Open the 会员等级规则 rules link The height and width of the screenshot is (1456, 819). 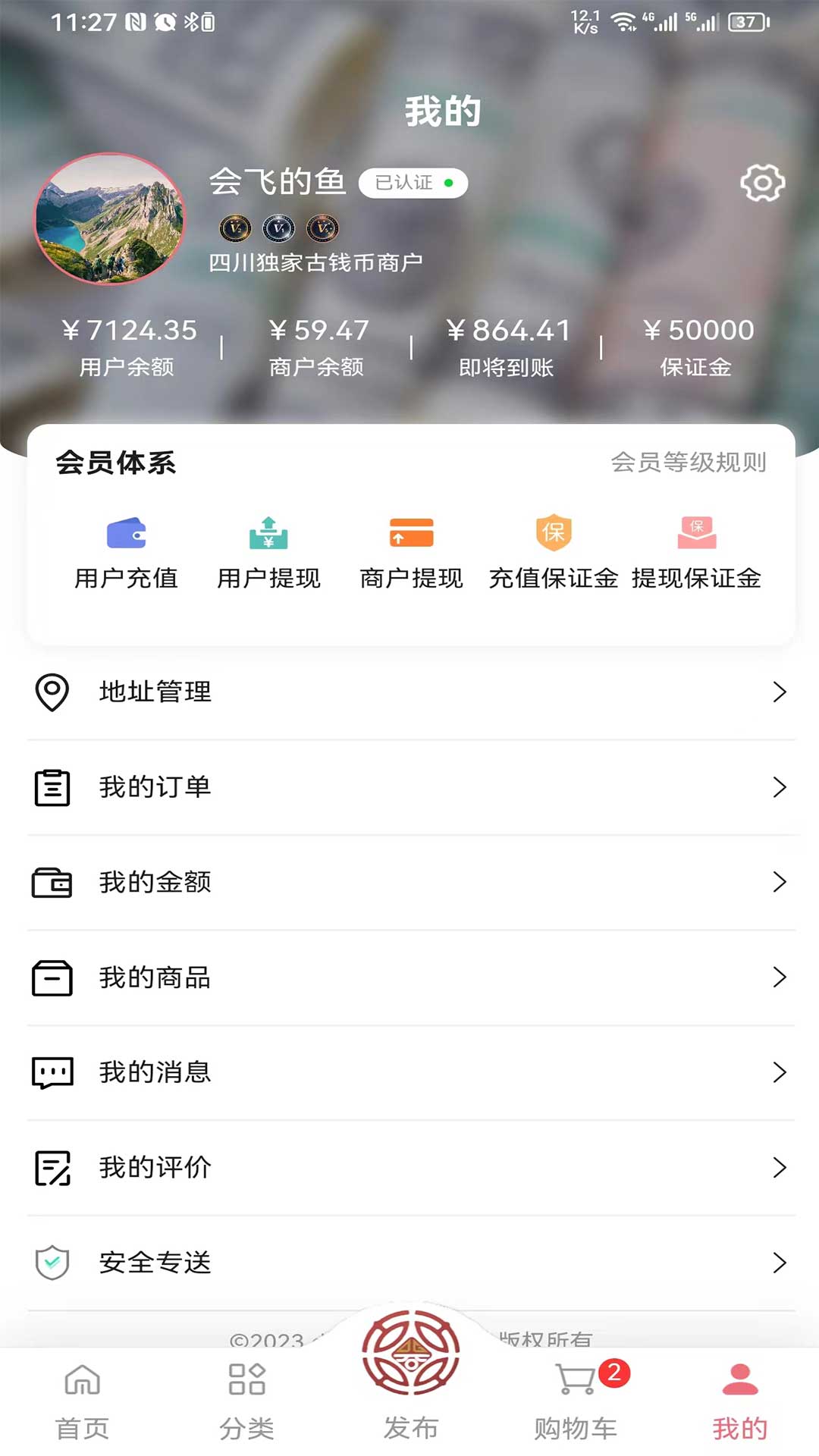pyautogui.click(x=690, y=463)
